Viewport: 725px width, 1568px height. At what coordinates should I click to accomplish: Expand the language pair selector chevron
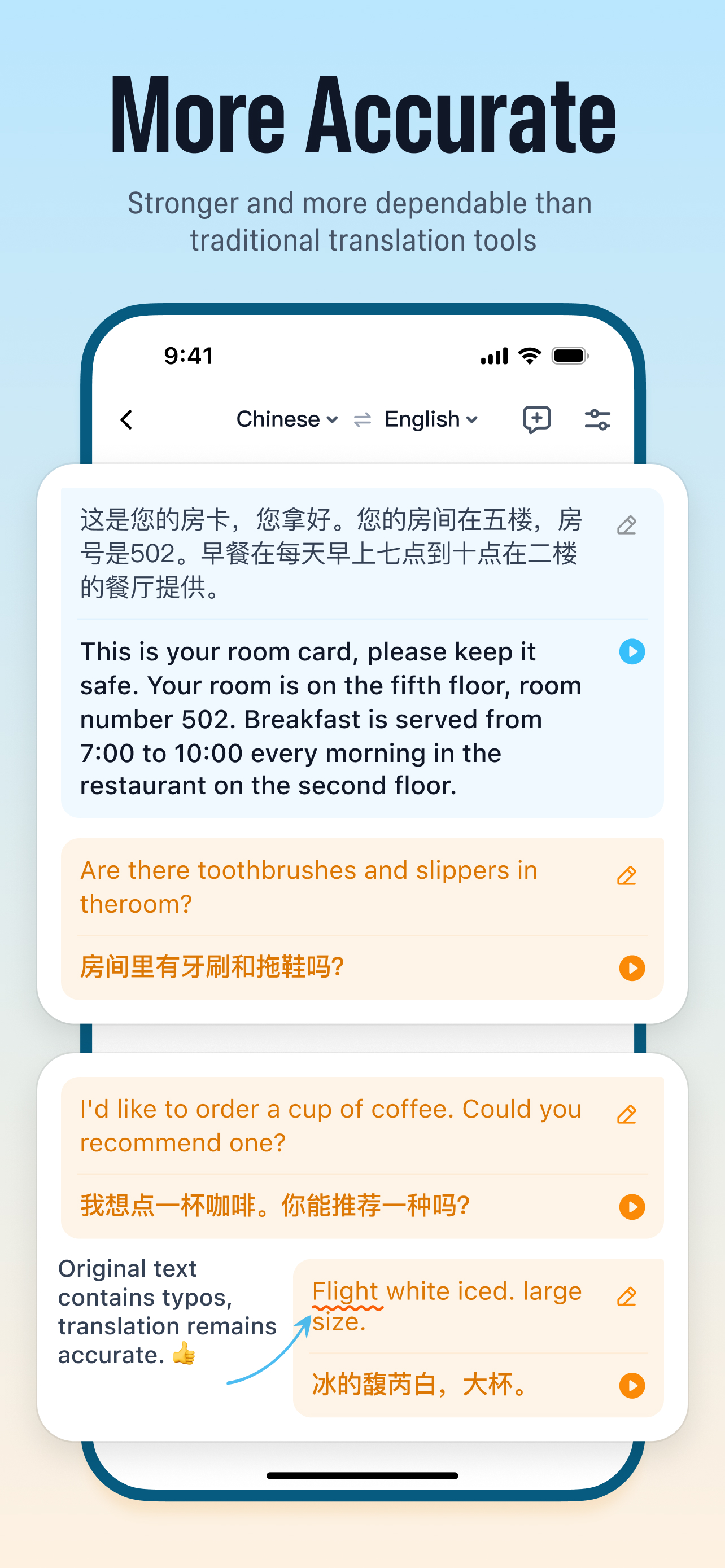coord(332,420)
